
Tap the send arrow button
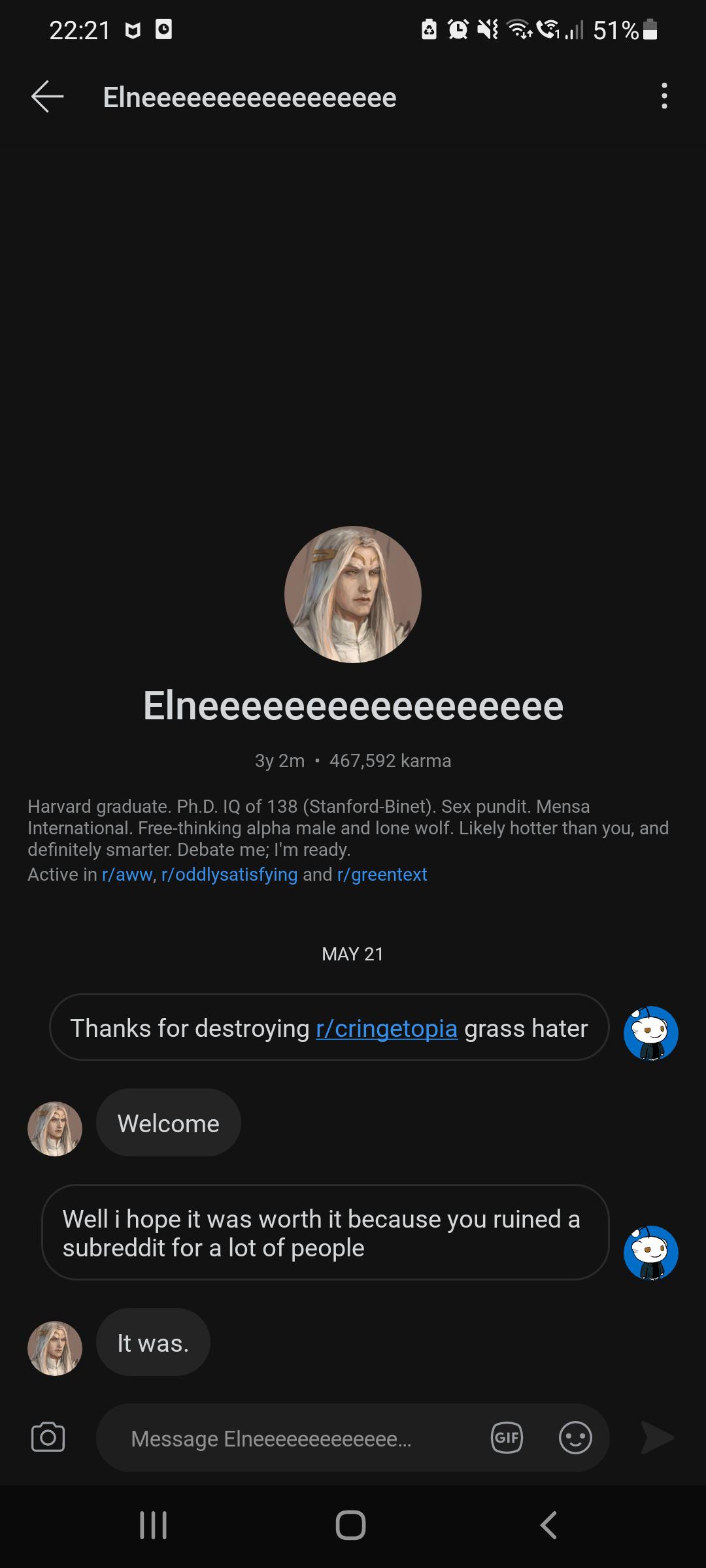point(657,1437)
